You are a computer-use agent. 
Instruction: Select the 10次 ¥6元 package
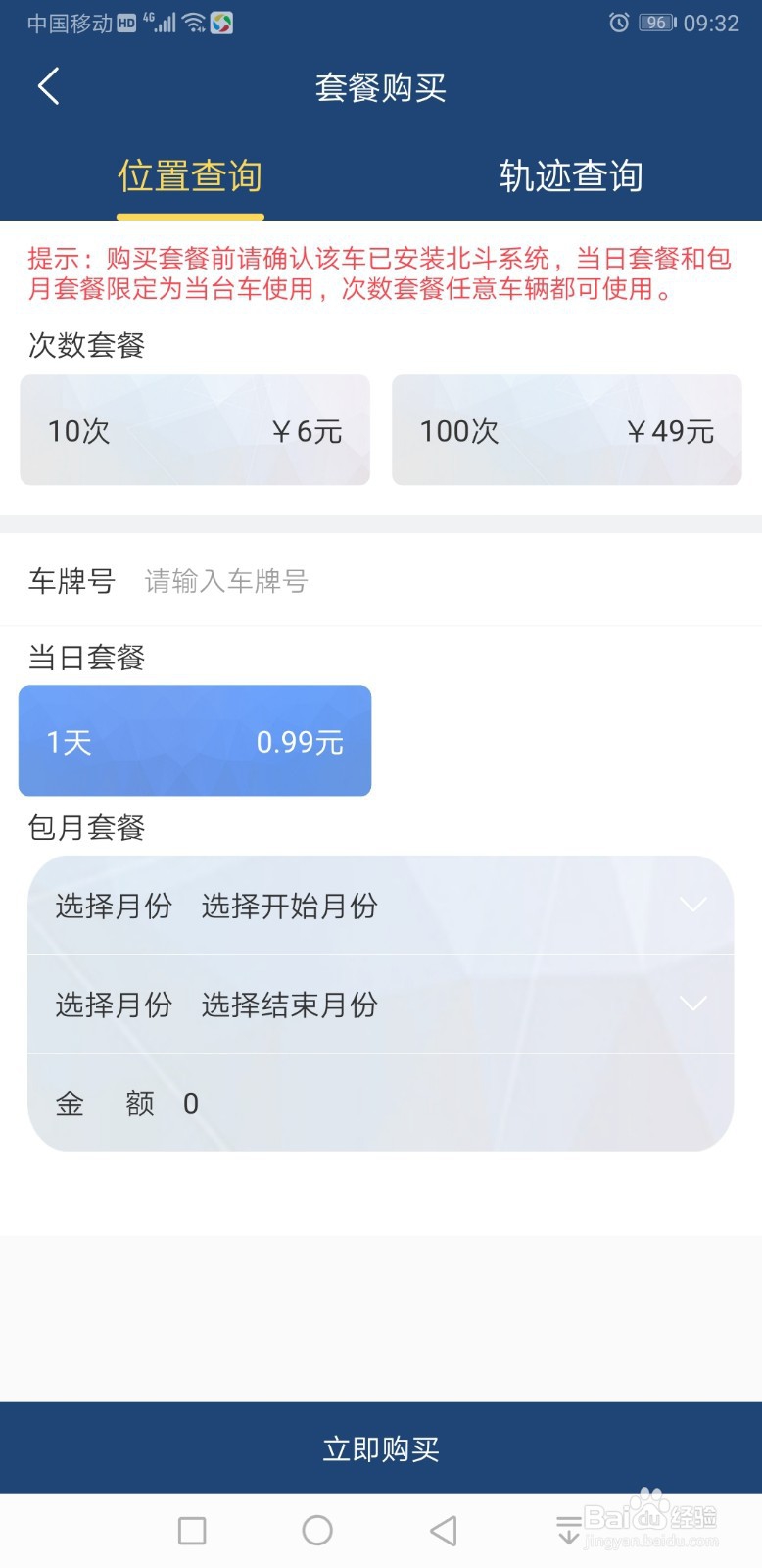click(x=194, y=430)
